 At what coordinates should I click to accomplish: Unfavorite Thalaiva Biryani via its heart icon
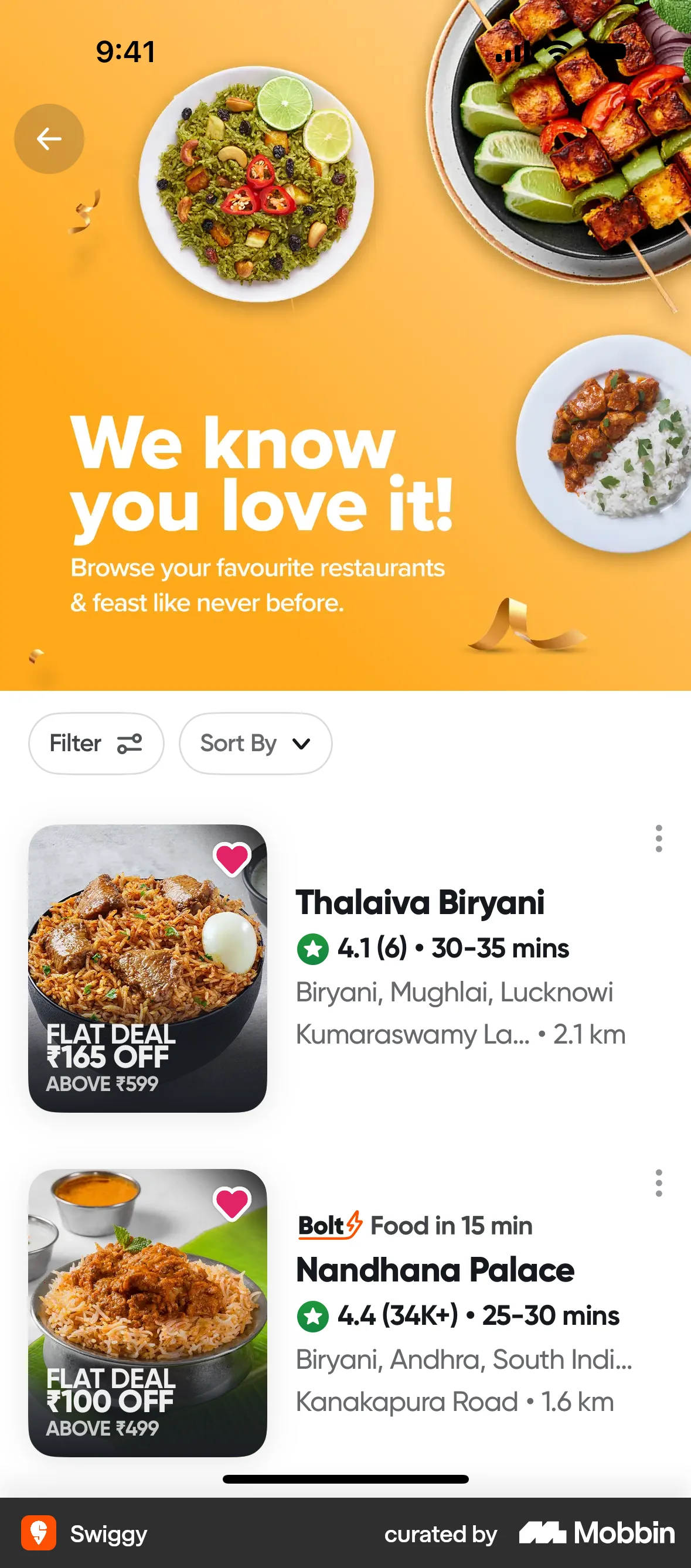click(x=232, y=858)
